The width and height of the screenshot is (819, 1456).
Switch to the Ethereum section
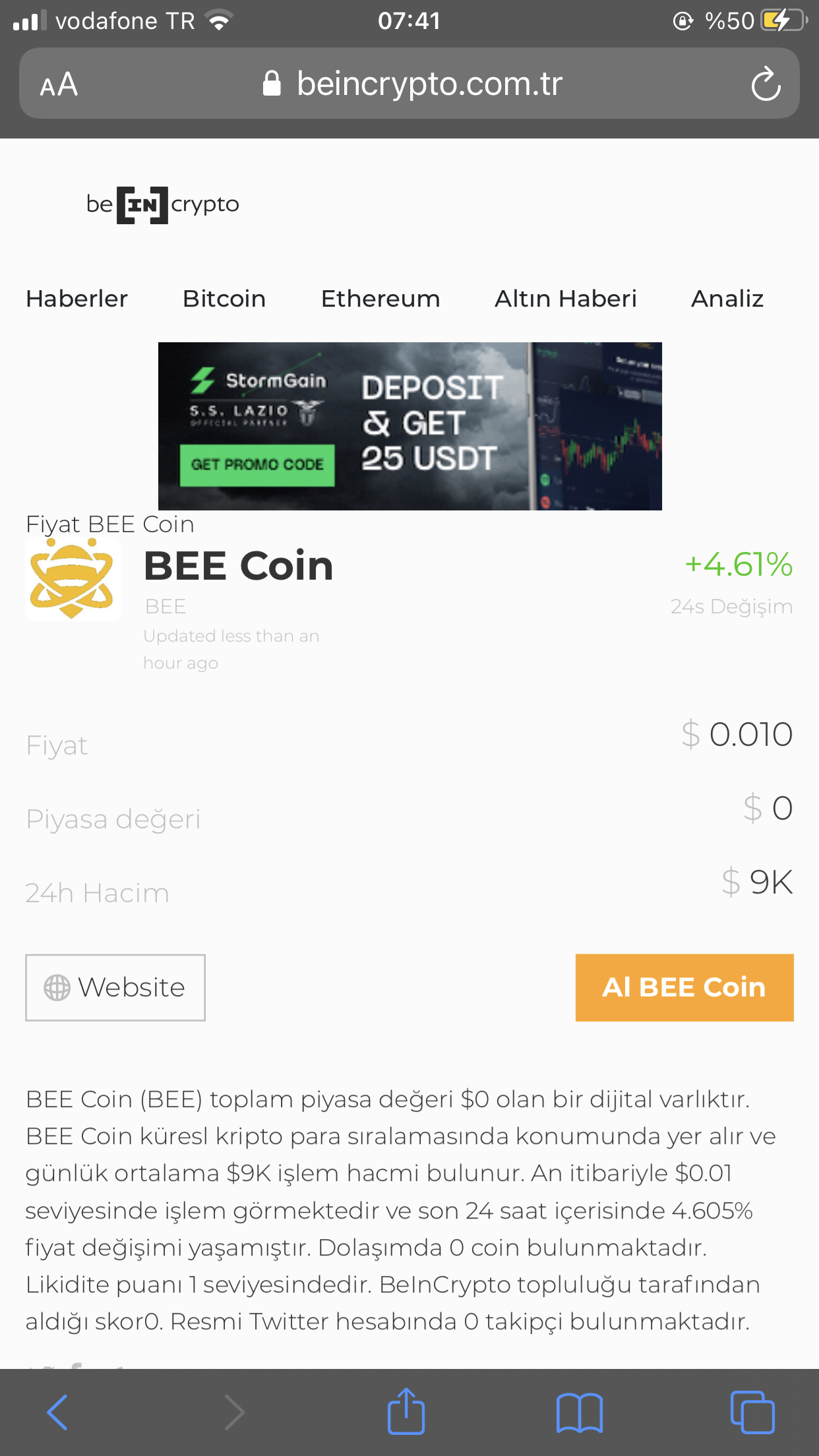click(x=380, y=299)
